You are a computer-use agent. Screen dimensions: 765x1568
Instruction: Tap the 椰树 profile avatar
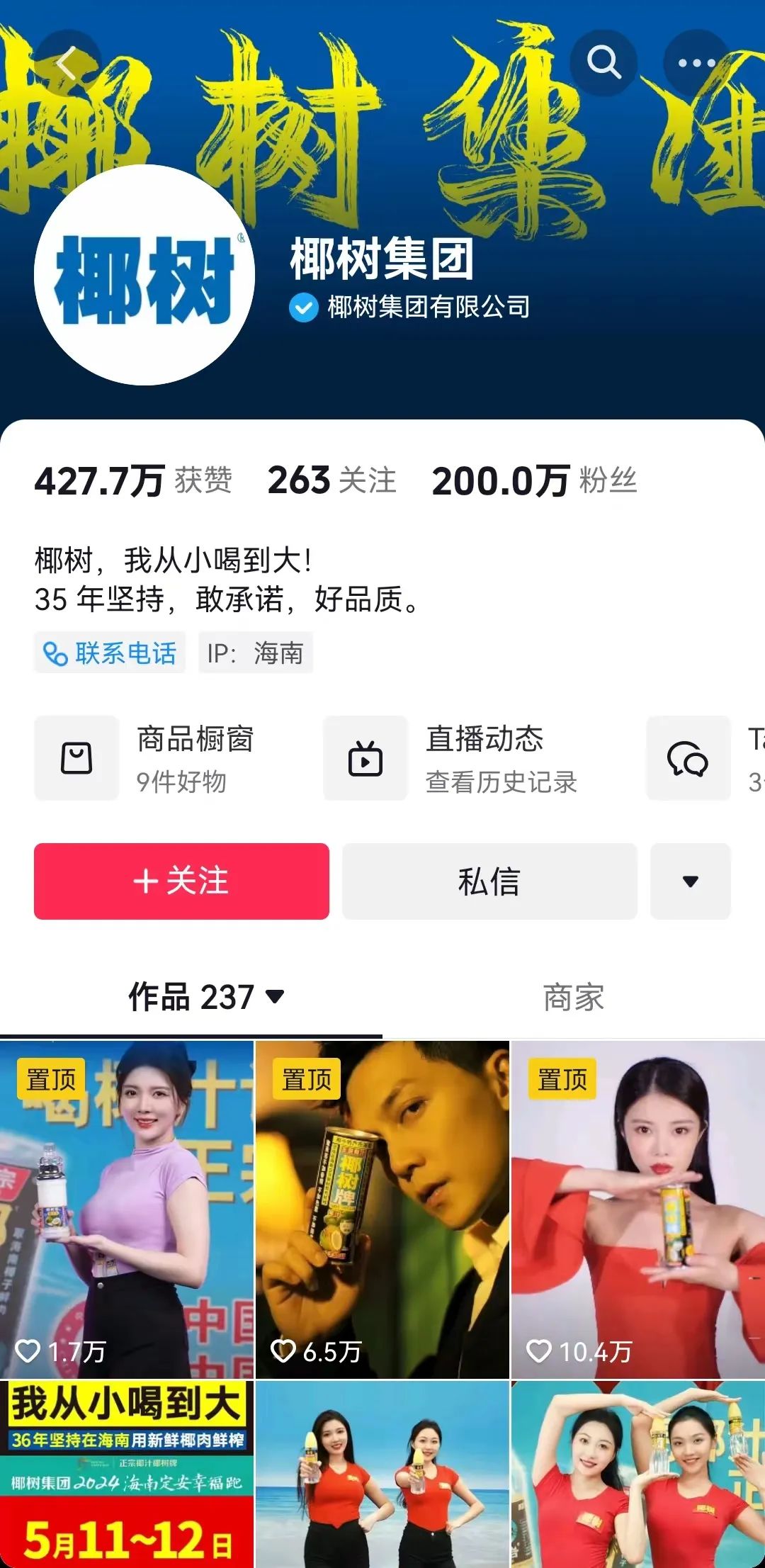point(144,276)
